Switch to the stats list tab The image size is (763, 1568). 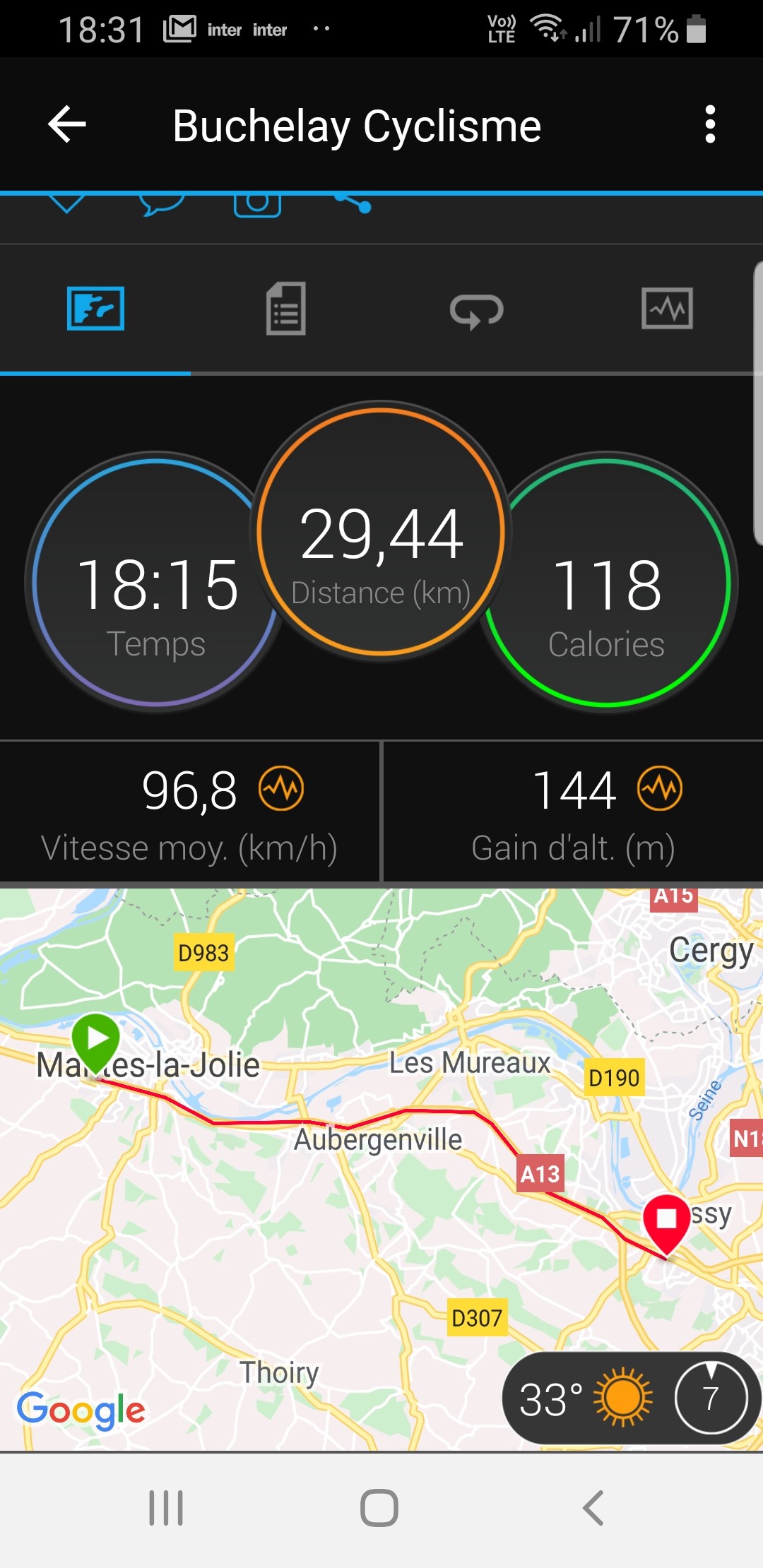(x=286, y=309)
